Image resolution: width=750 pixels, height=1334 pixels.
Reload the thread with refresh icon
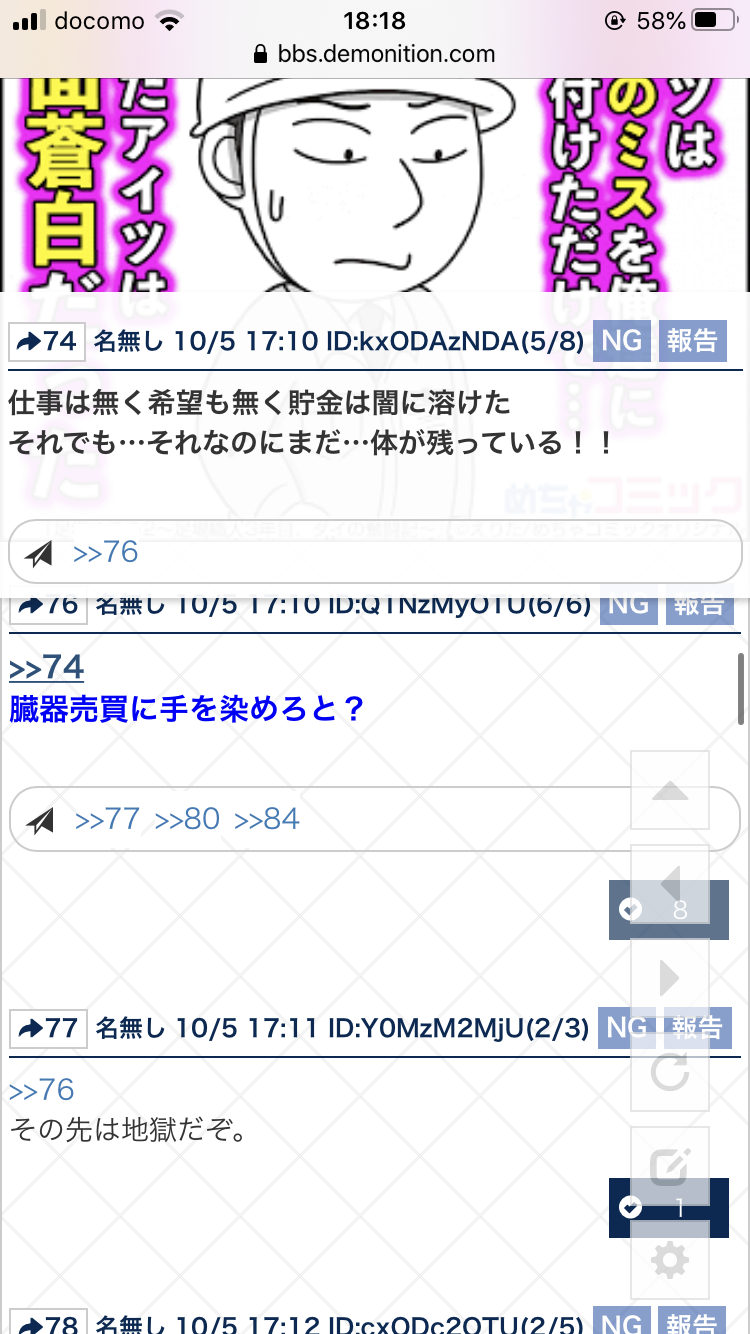point(670,1072)
